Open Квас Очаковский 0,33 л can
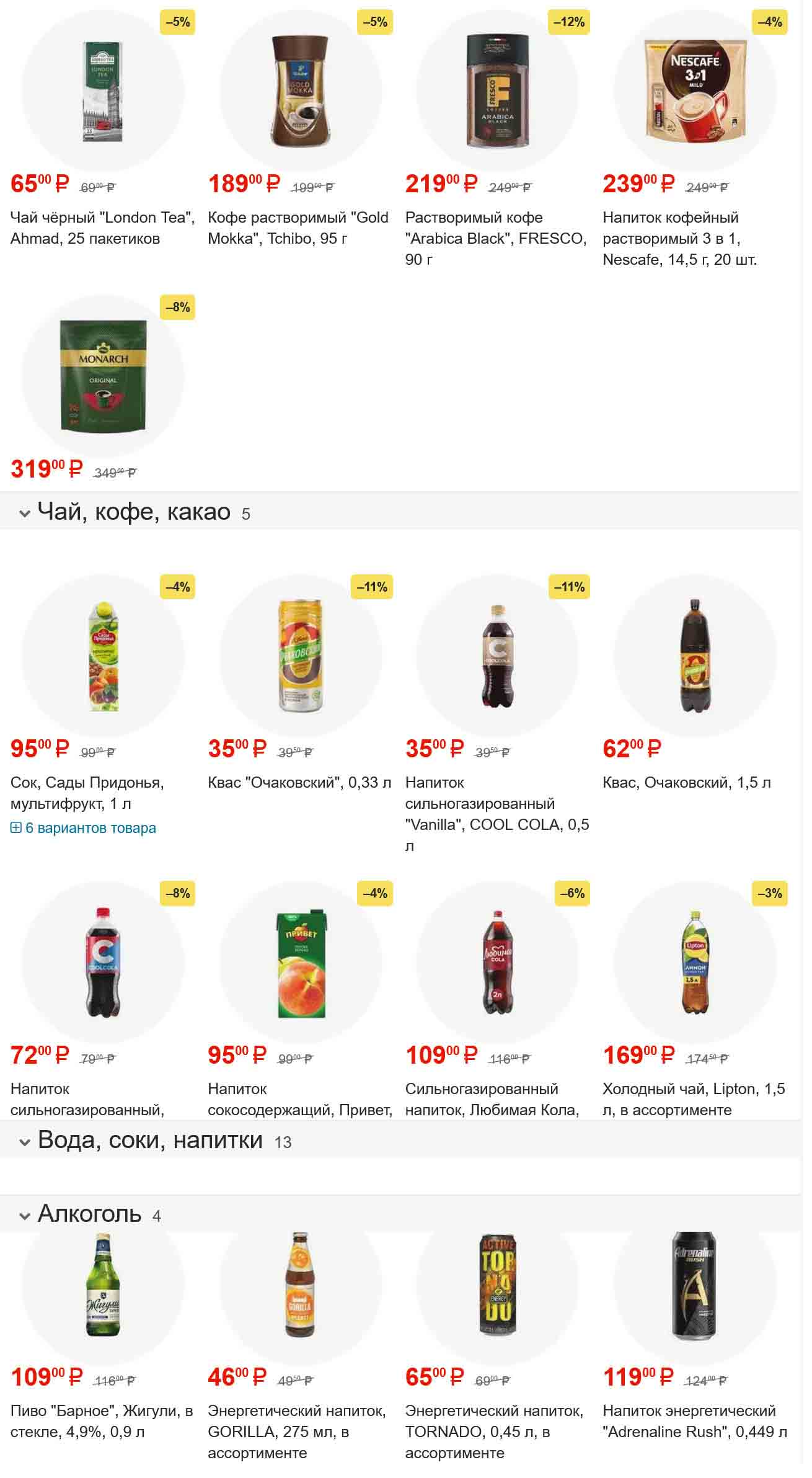The width and height of the screenshot is (812, 1478). pos(299,783)
